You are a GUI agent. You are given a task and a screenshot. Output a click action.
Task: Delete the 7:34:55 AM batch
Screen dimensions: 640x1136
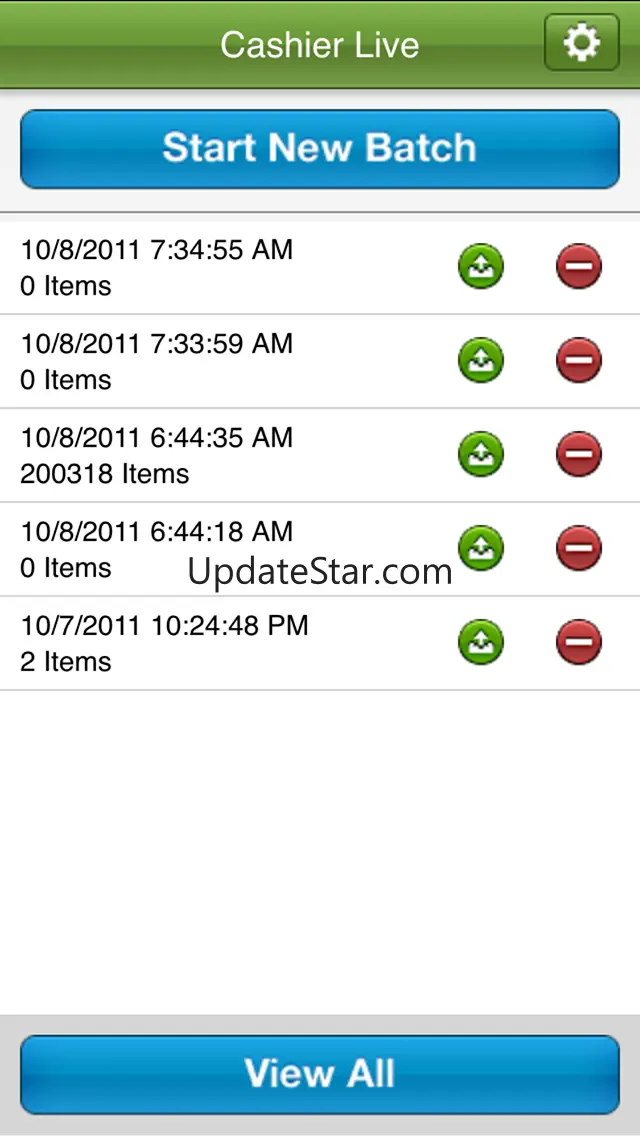[x=578, y=267]
